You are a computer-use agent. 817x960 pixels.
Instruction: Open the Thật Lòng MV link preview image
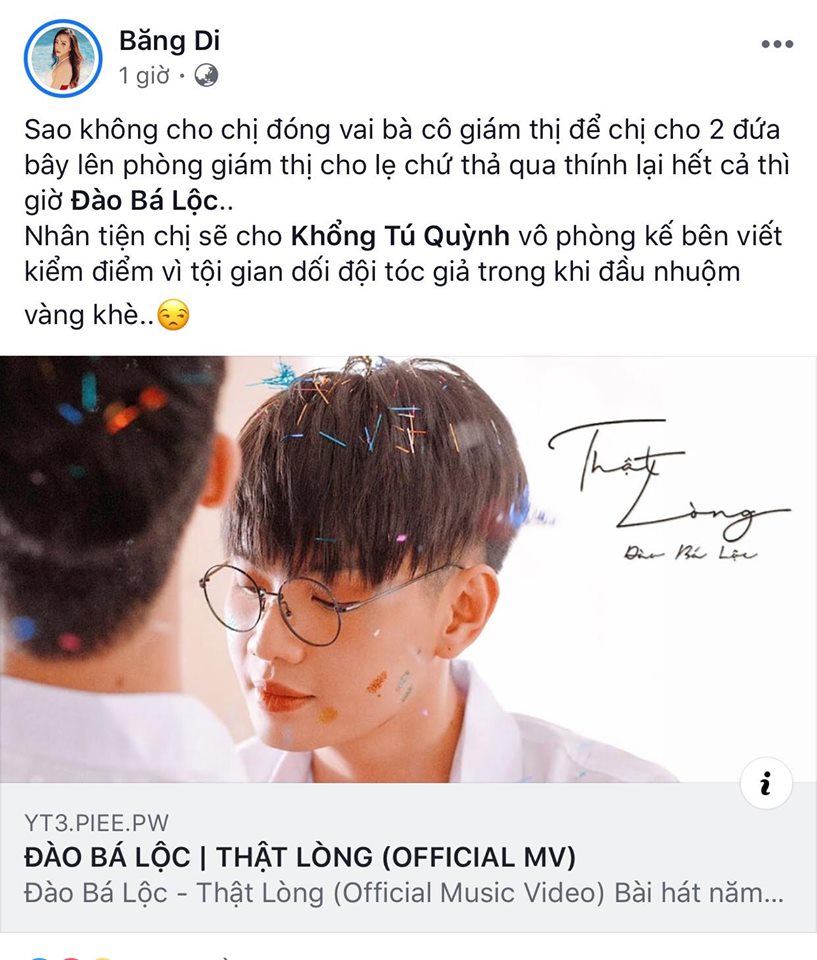point(408,568)
